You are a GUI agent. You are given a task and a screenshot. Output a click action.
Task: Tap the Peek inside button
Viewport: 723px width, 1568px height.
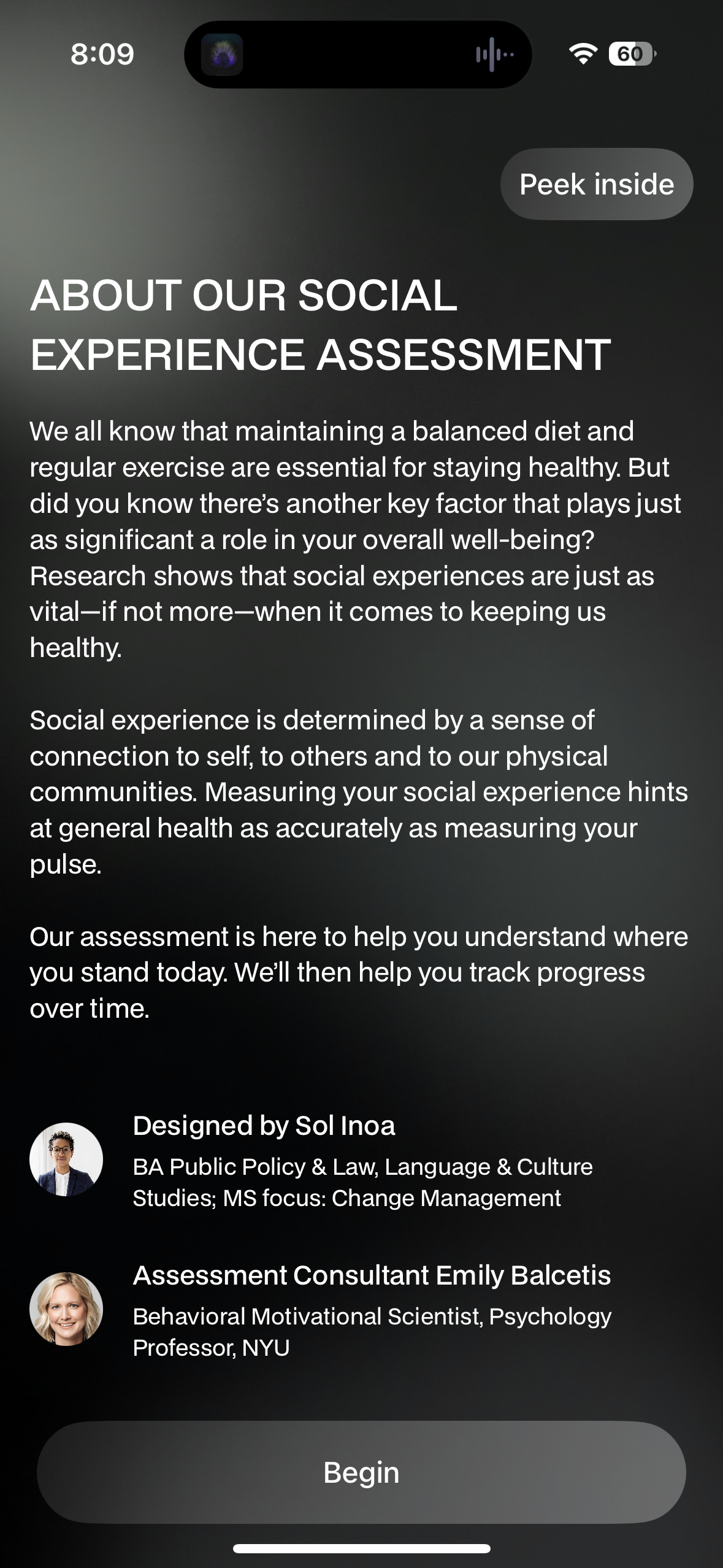(x=596, y=184)
